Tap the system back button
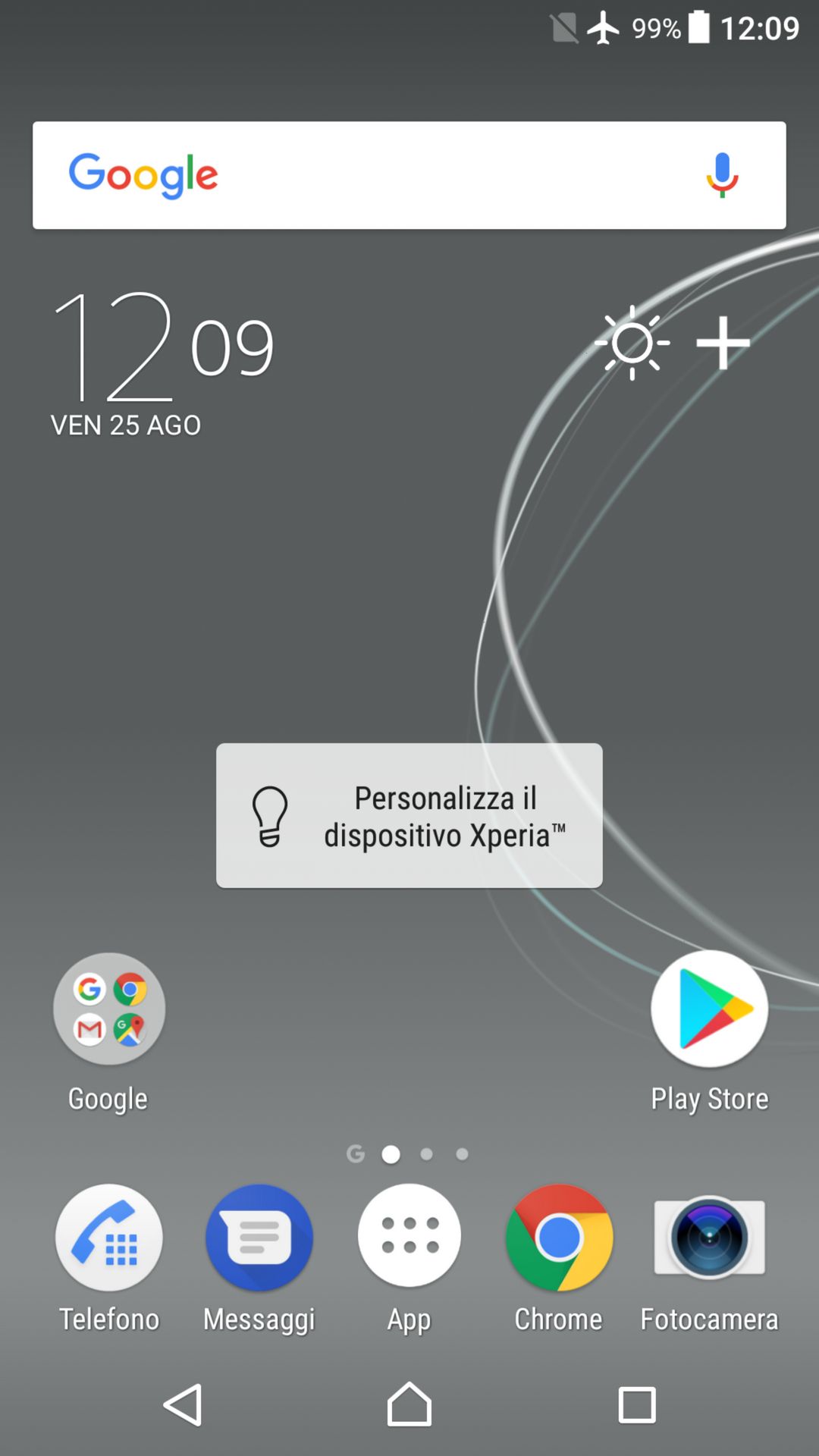 [x=183, y=1405]
